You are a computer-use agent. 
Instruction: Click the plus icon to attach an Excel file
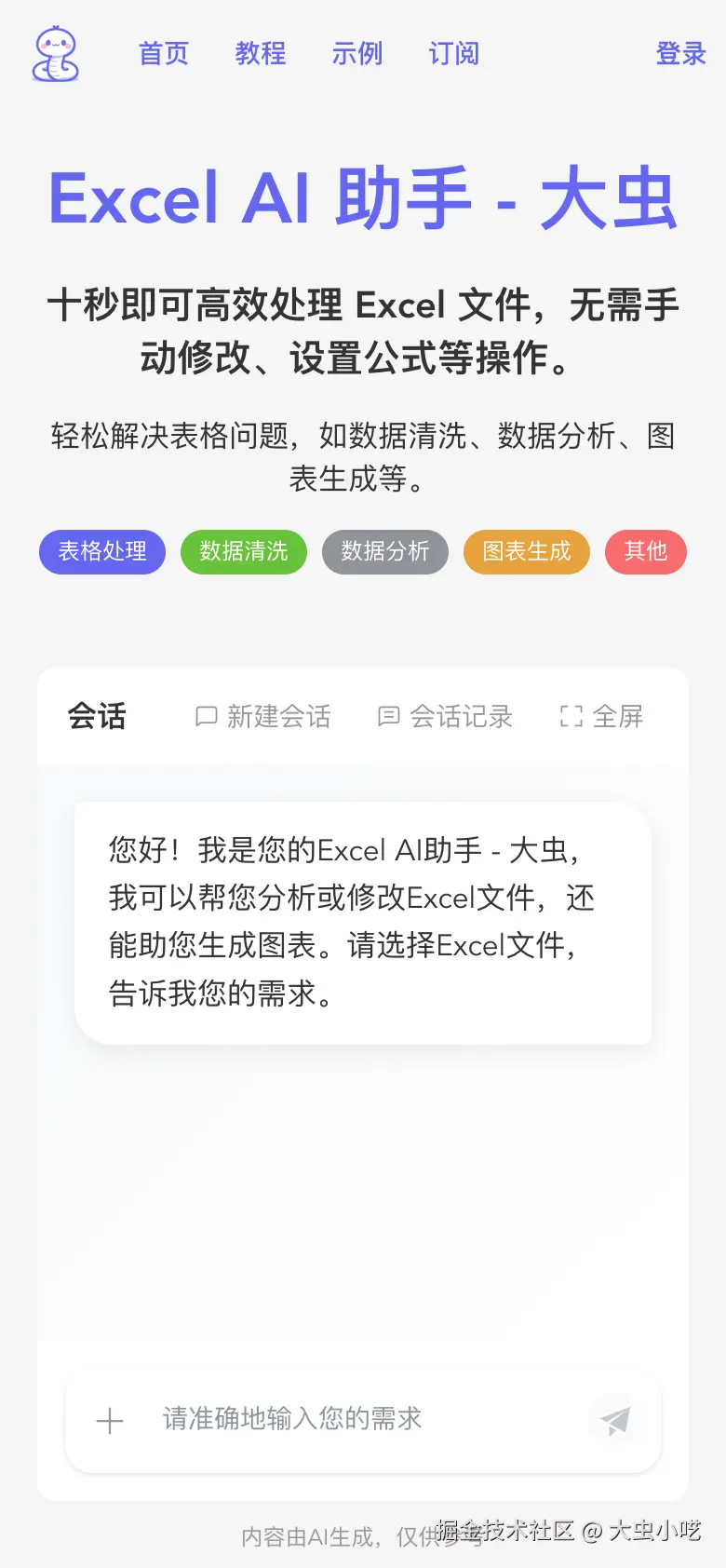[110, 1421]
